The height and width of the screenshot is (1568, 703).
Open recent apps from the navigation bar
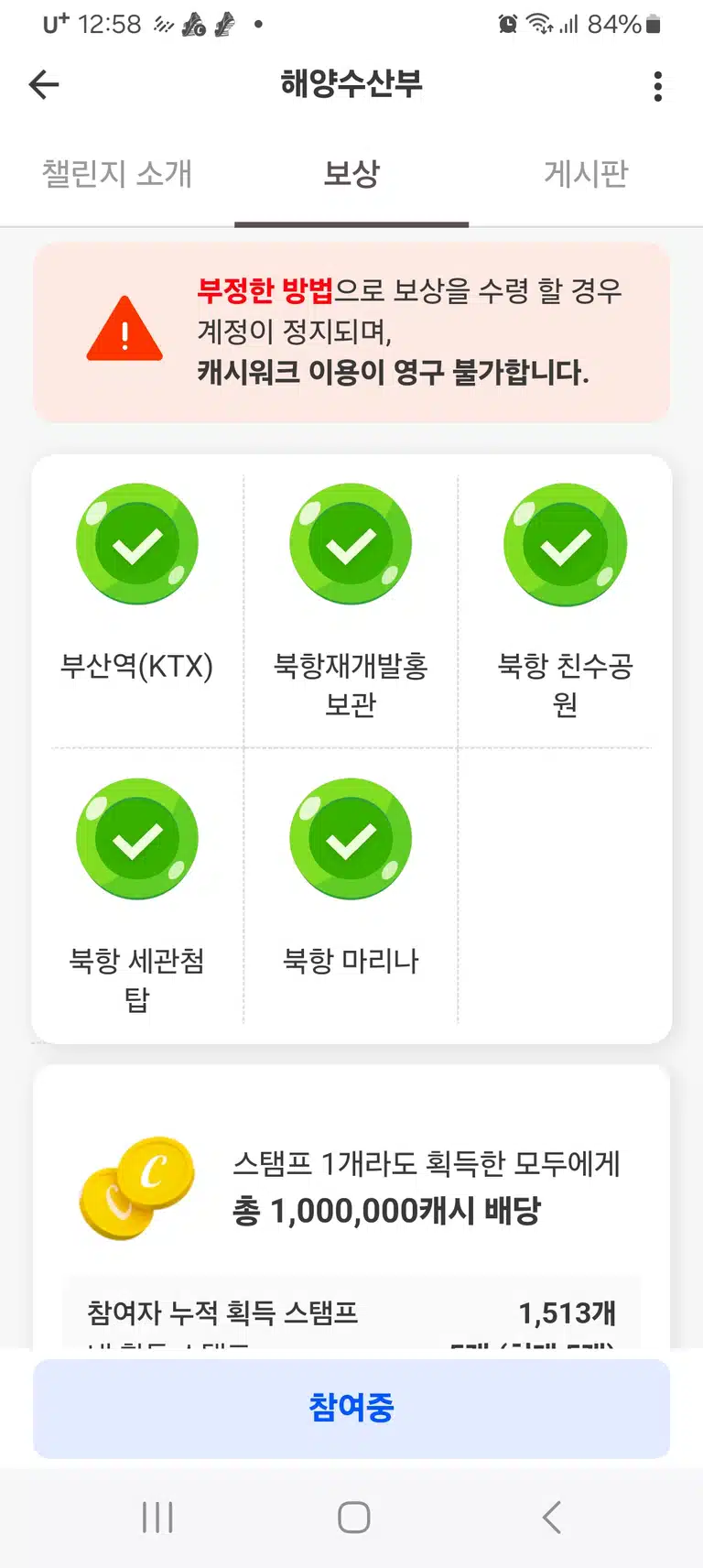(157, 1517)
